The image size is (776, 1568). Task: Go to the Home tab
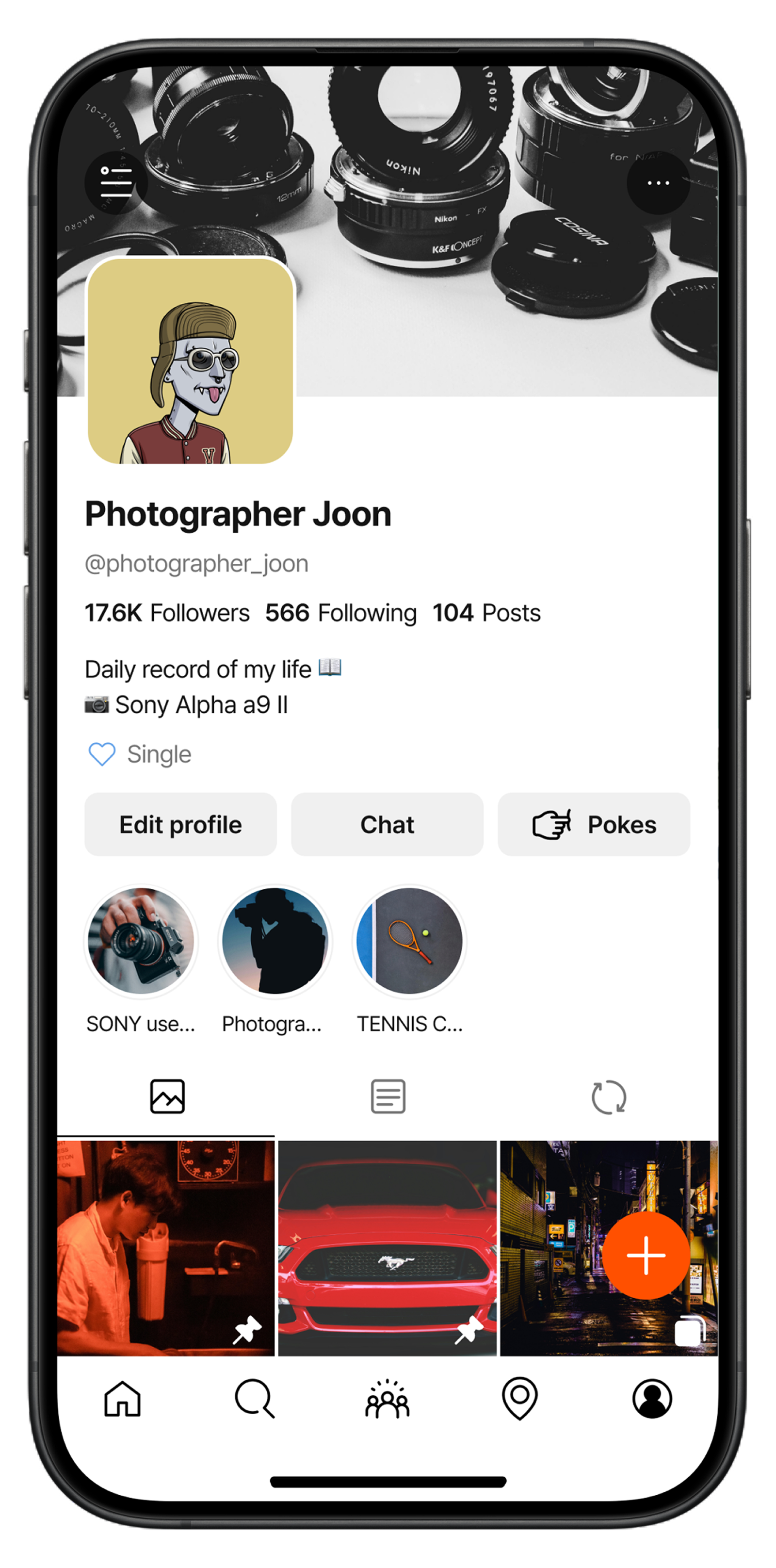click(x=122, y=1399)
